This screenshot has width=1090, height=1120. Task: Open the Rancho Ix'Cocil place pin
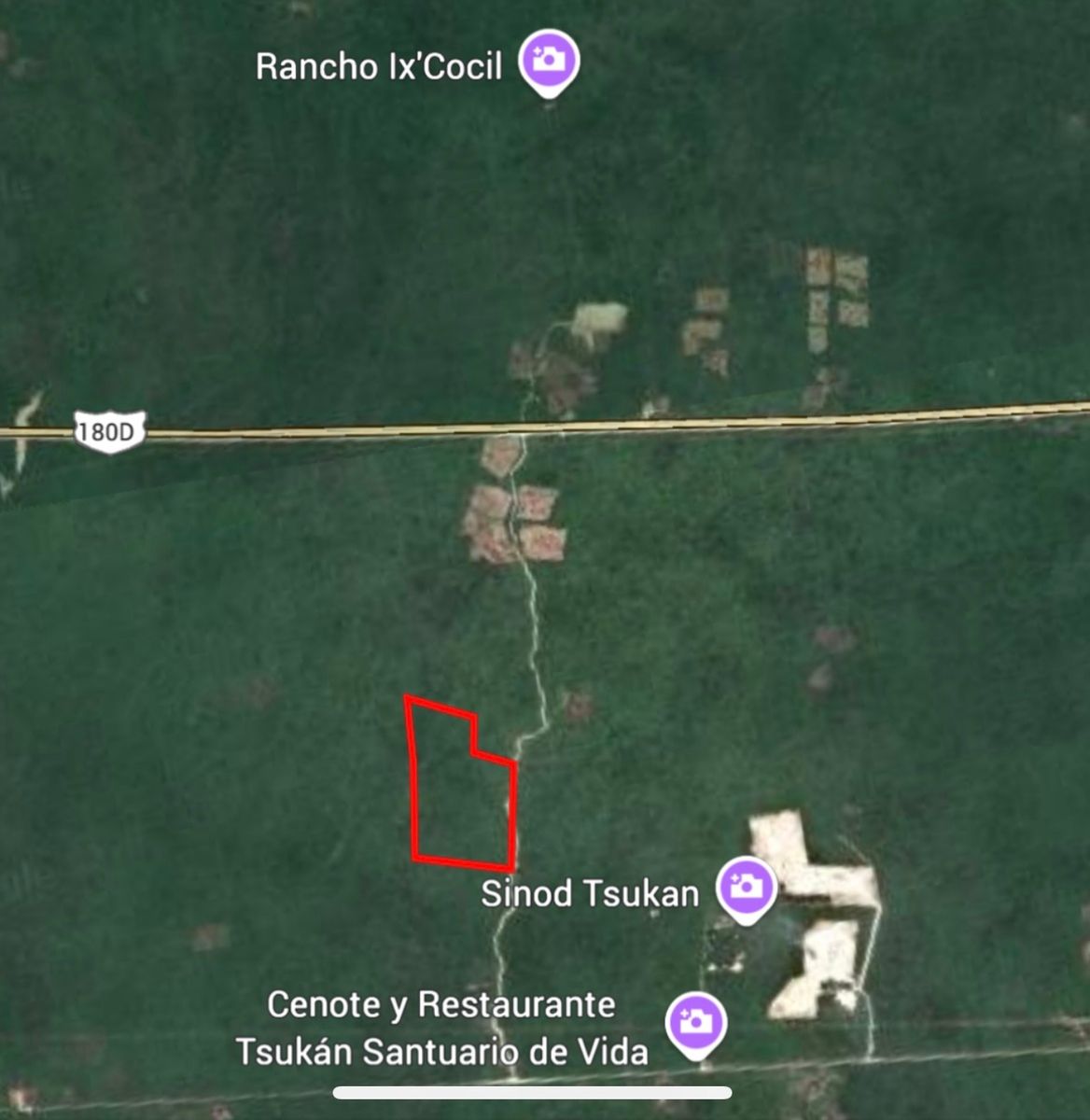click(x=550, y=60)
